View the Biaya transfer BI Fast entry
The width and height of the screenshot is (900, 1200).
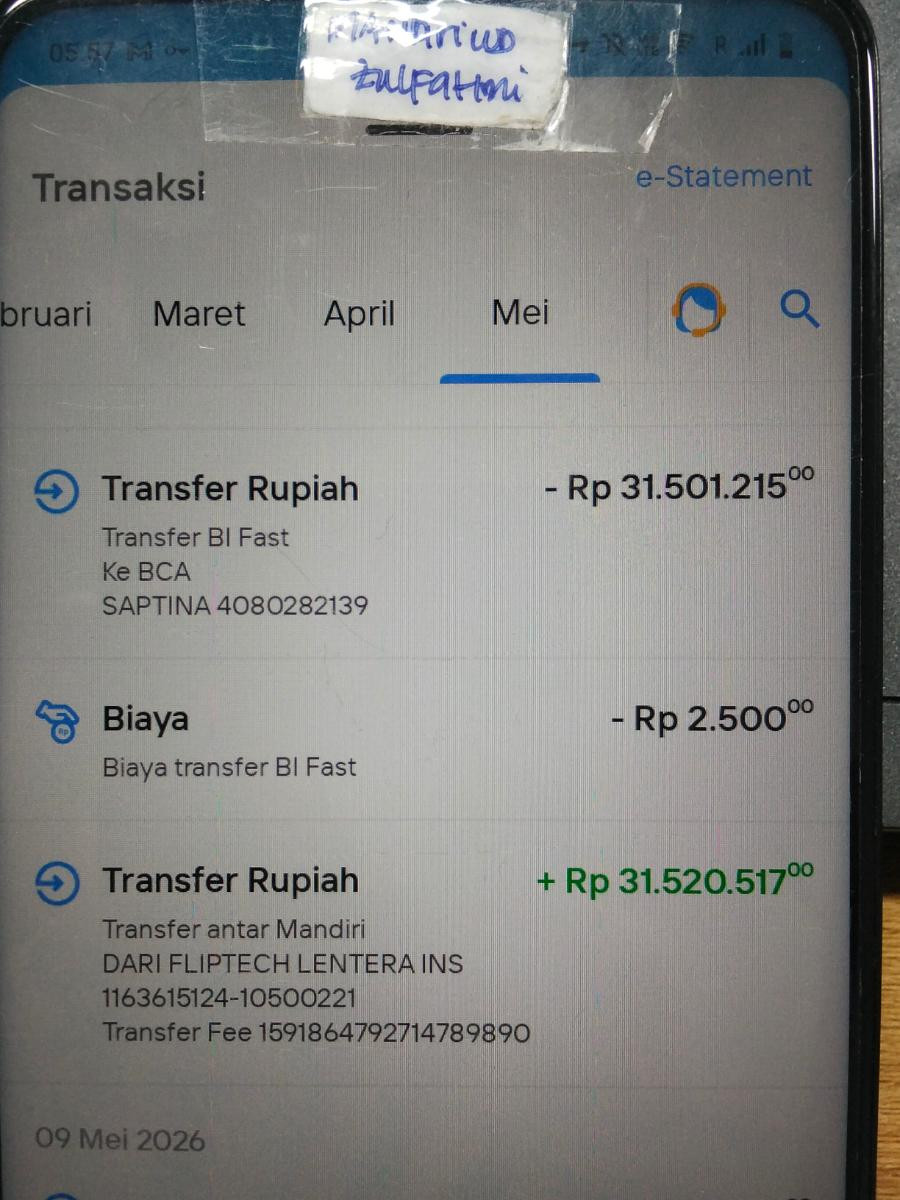click(x=425, y=741)
